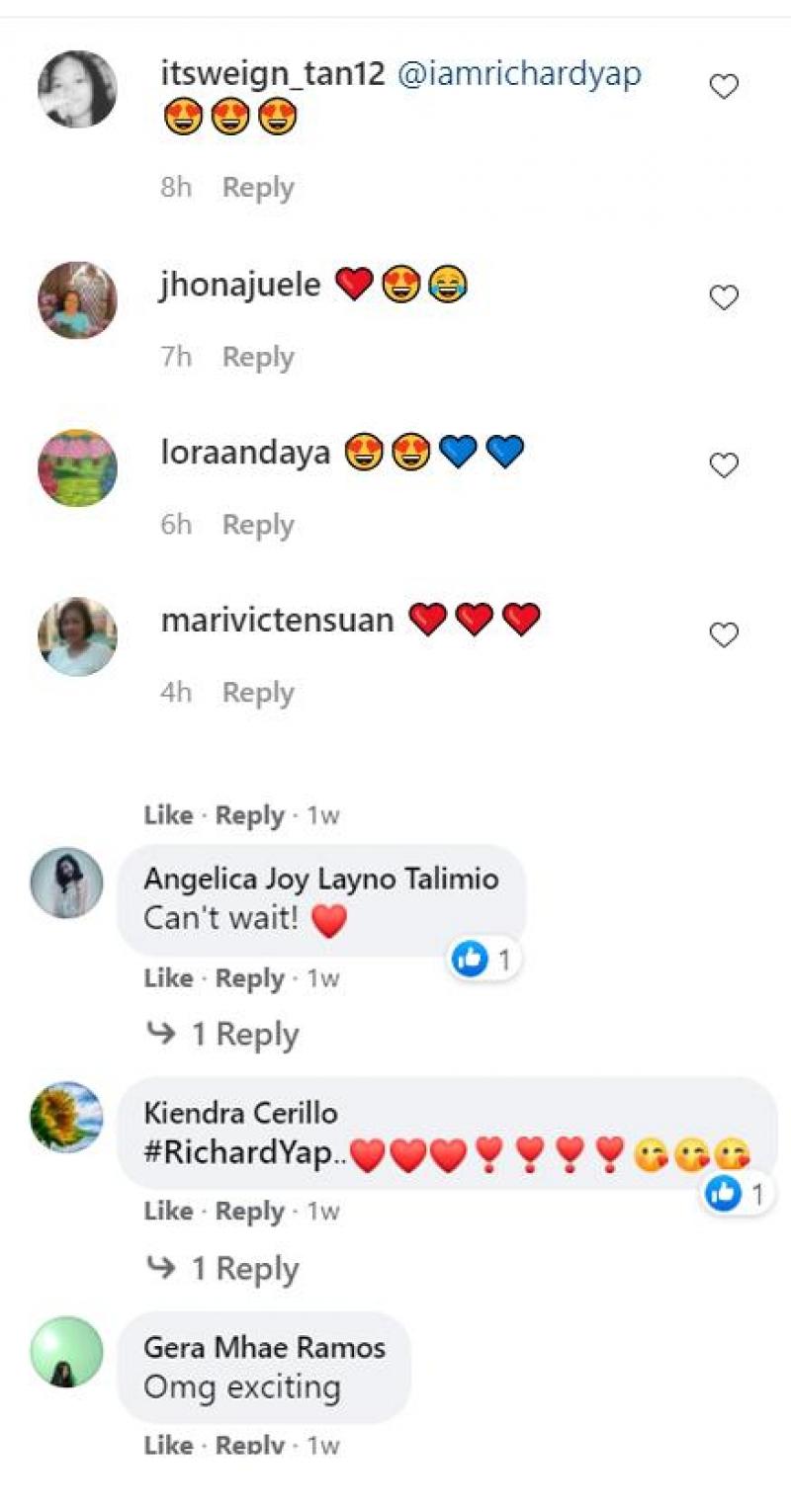
Task: Reply to Kiendra Cerillo's comment
Action: point(250,1212)
